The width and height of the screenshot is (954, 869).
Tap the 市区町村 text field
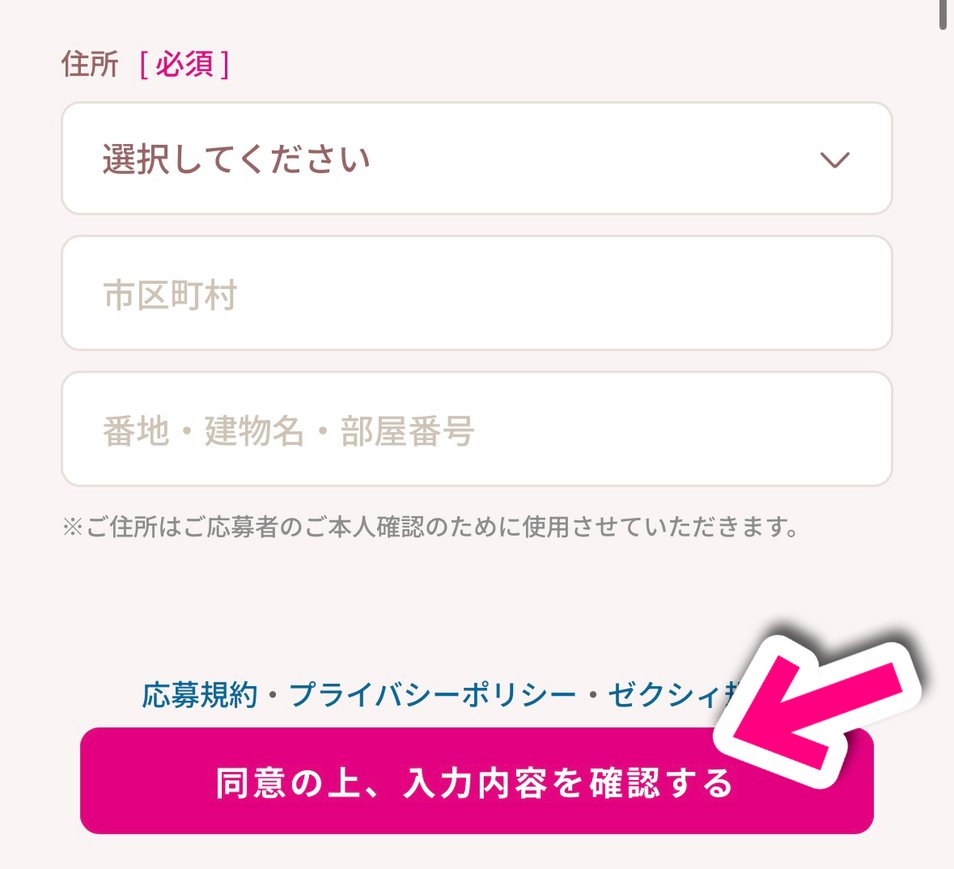point(476,294)
